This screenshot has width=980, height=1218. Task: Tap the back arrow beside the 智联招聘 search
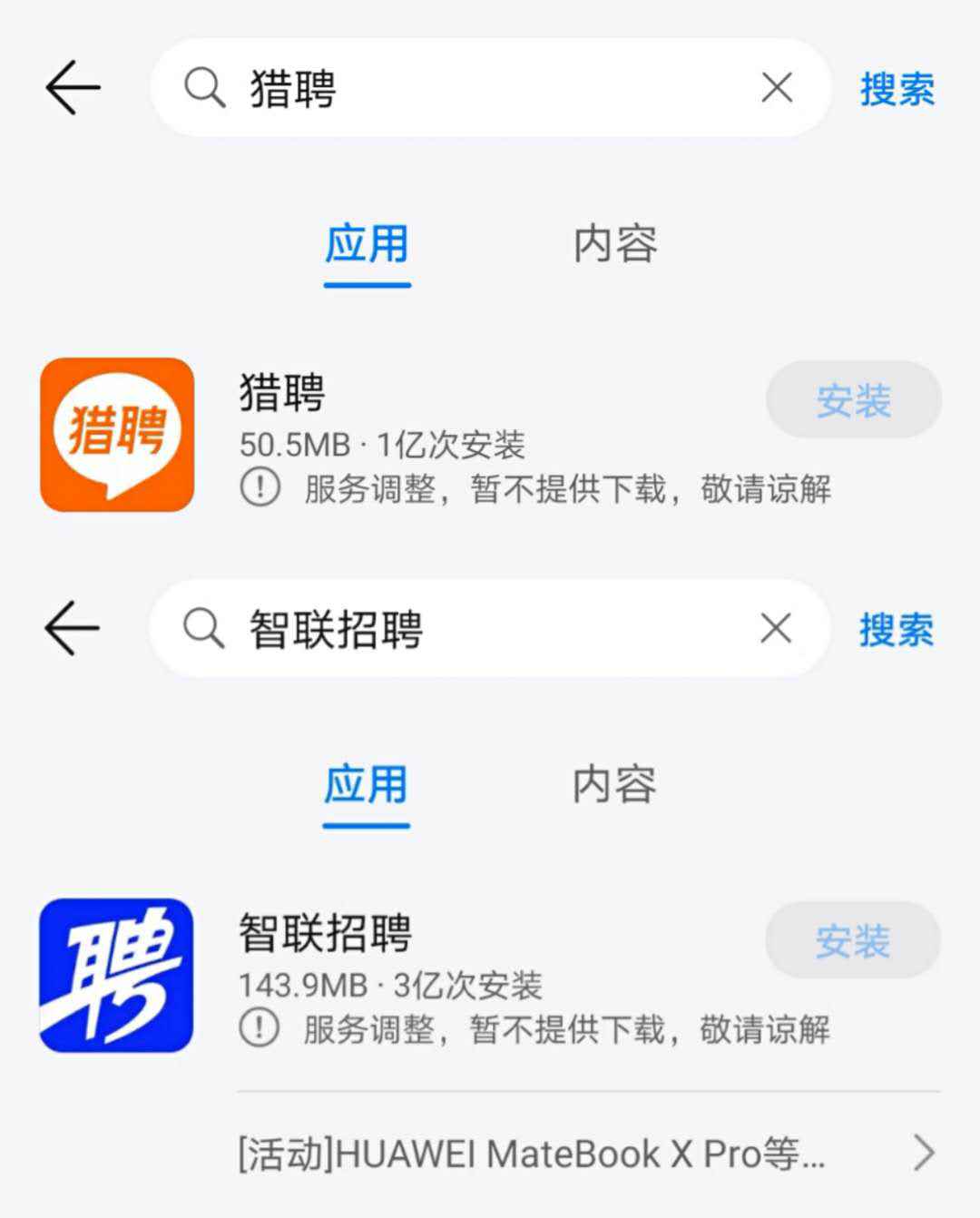(x=73, y=628)
